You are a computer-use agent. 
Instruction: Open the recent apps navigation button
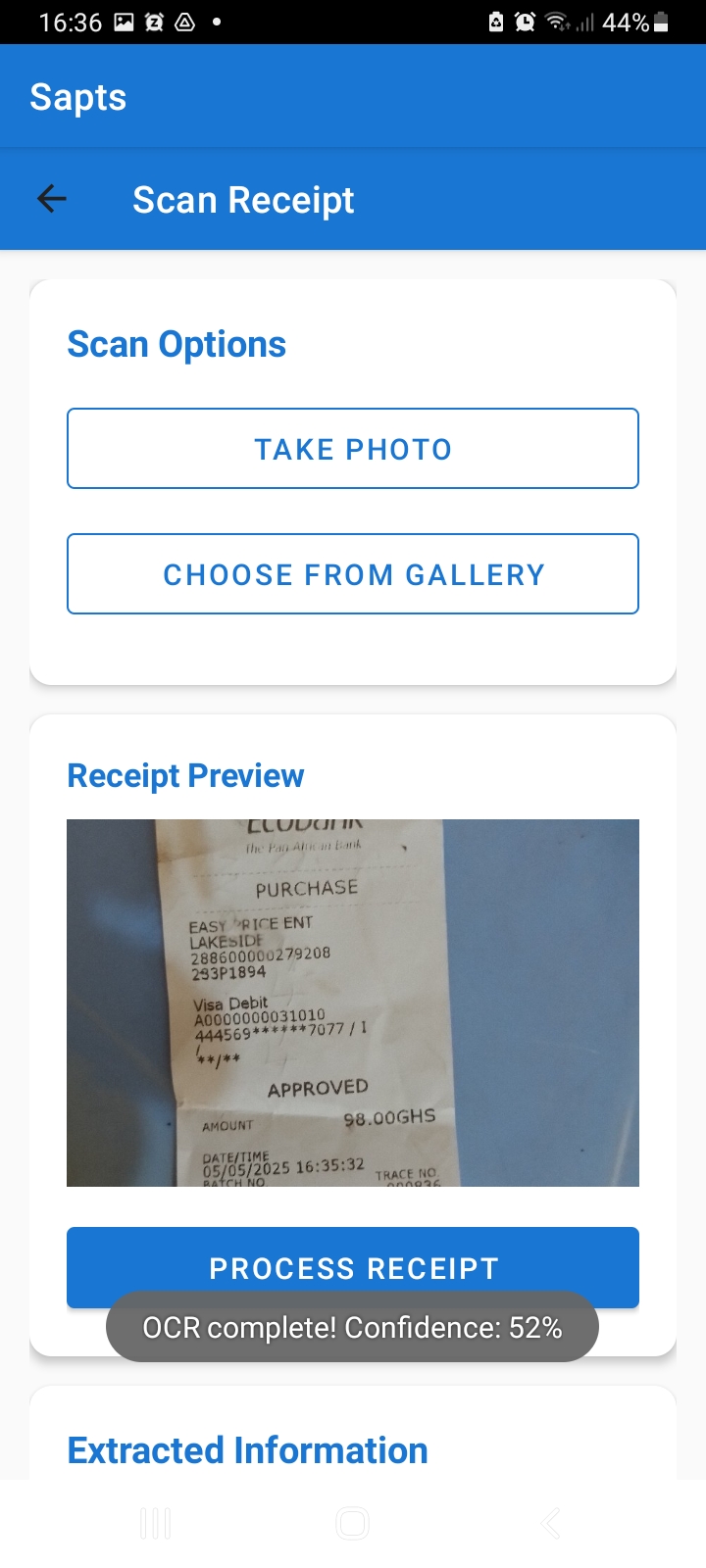click(155, 1523)
